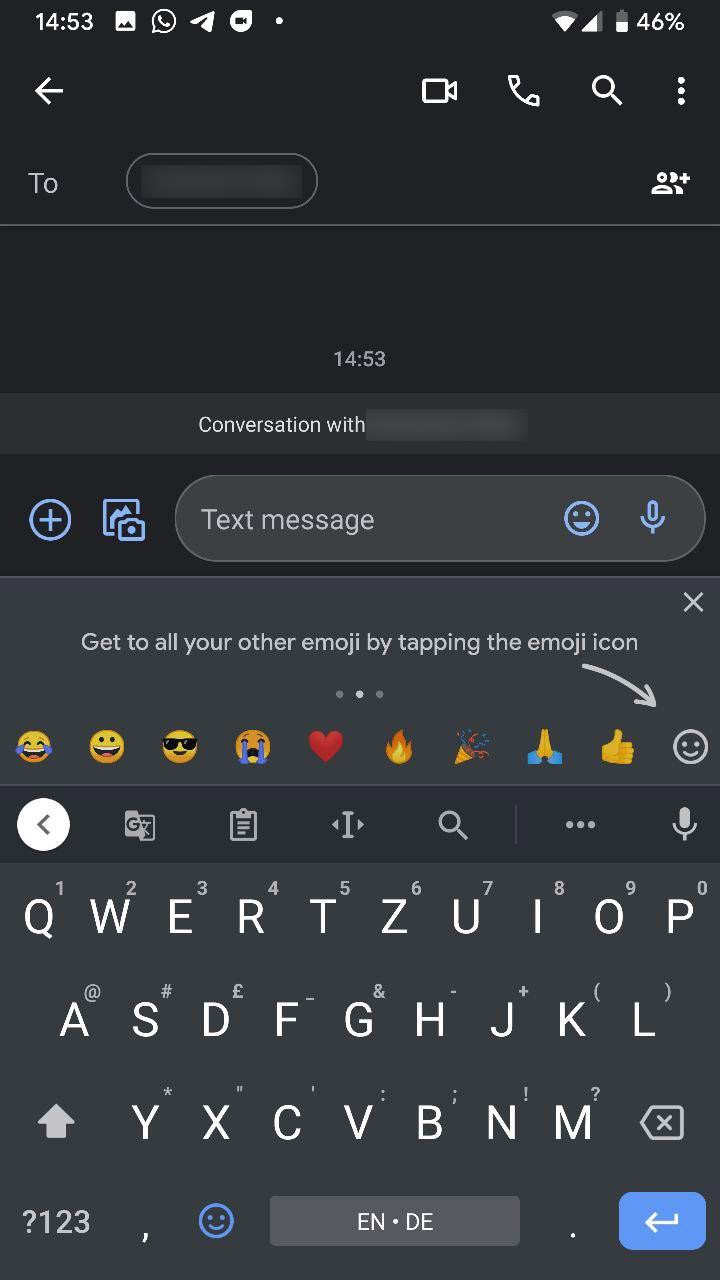
Task: Collapse the keyboard toolbar with the chevron
Action: (43, 825)
